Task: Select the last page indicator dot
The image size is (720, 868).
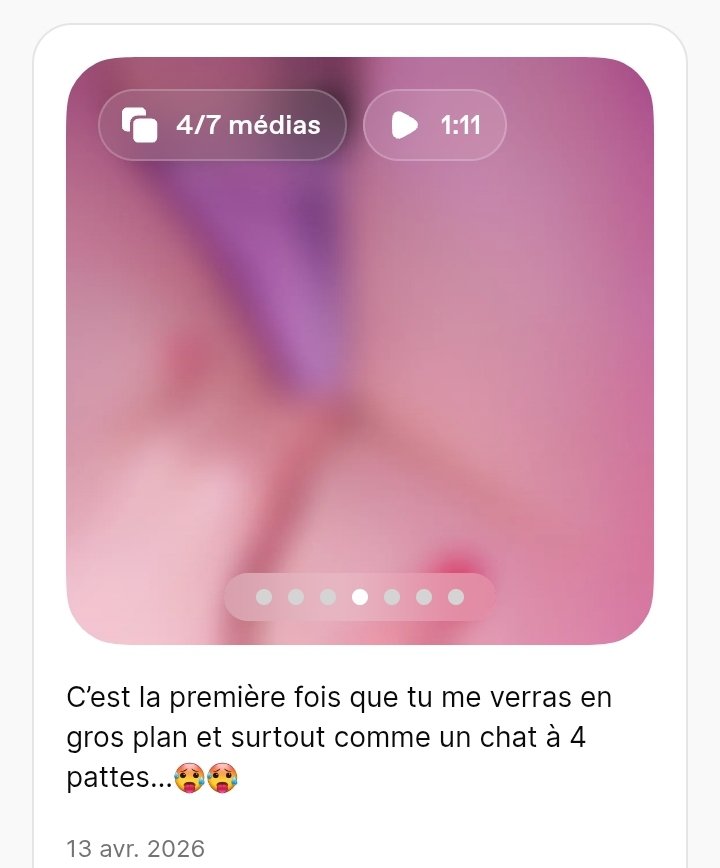Action: (x=456, y=597)
